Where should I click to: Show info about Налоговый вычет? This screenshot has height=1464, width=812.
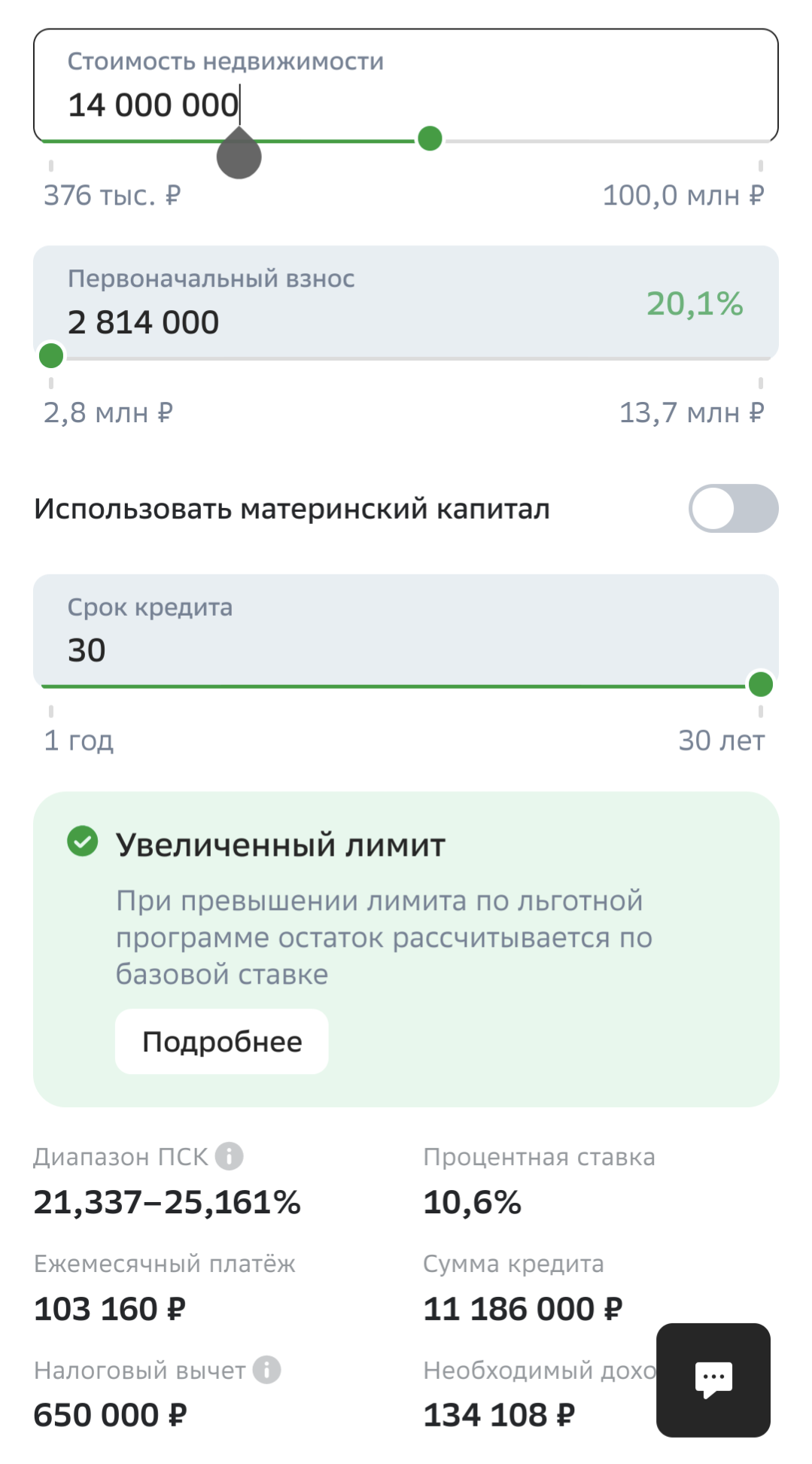266,1370
